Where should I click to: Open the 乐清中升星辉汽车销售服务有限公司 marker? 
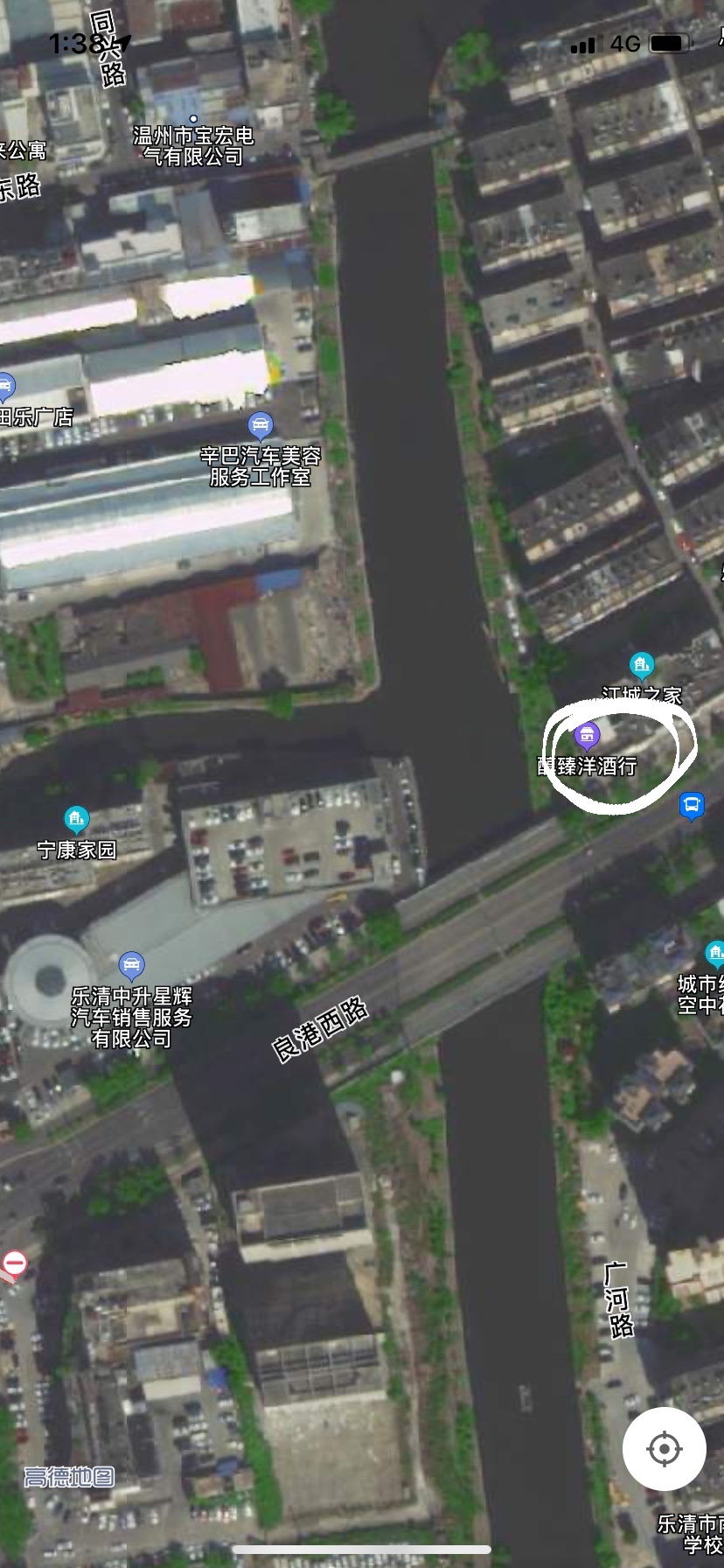point(131,965)
